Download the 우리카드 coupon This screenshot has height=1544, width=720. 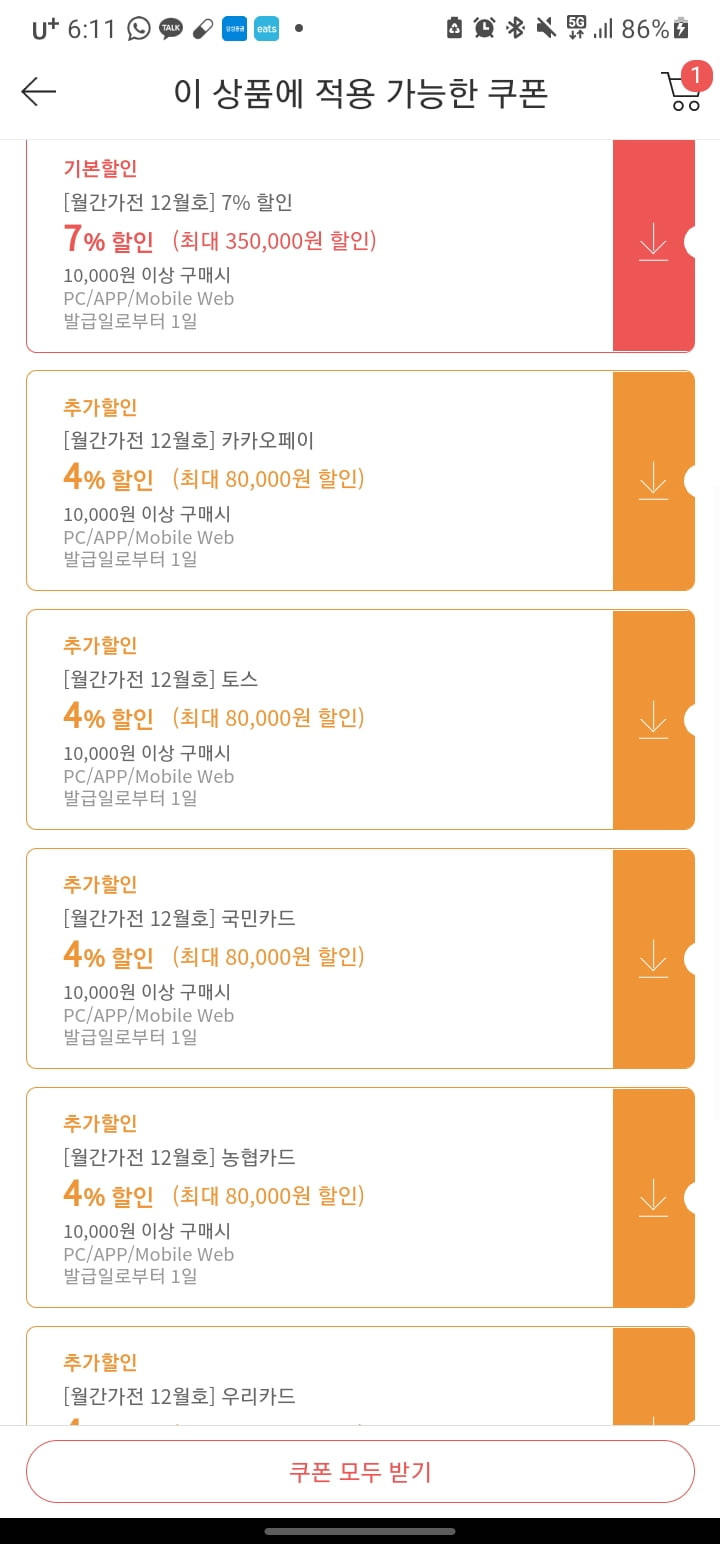(653, 1377)
